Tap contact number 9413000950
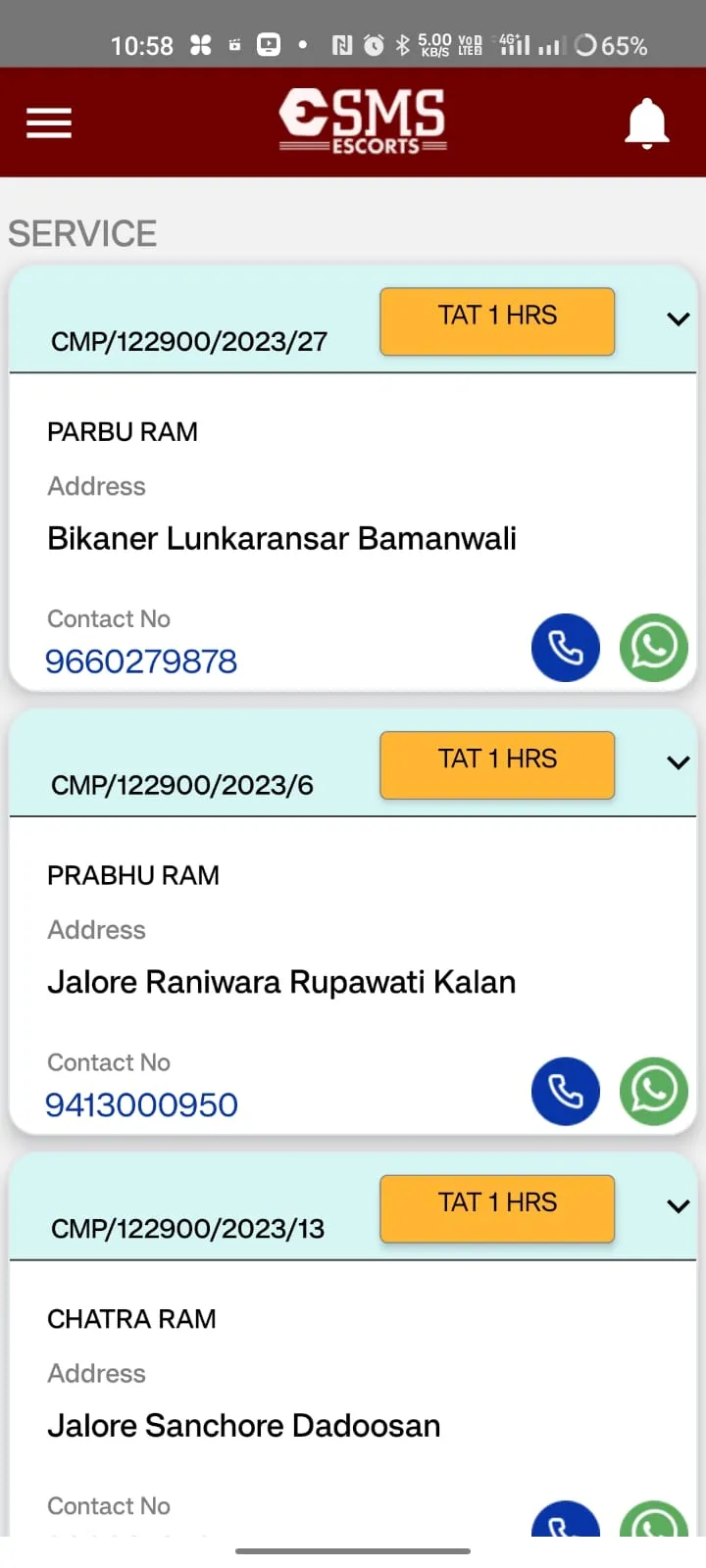This screenshot has width=706, height=1568. click(141, 1104)
